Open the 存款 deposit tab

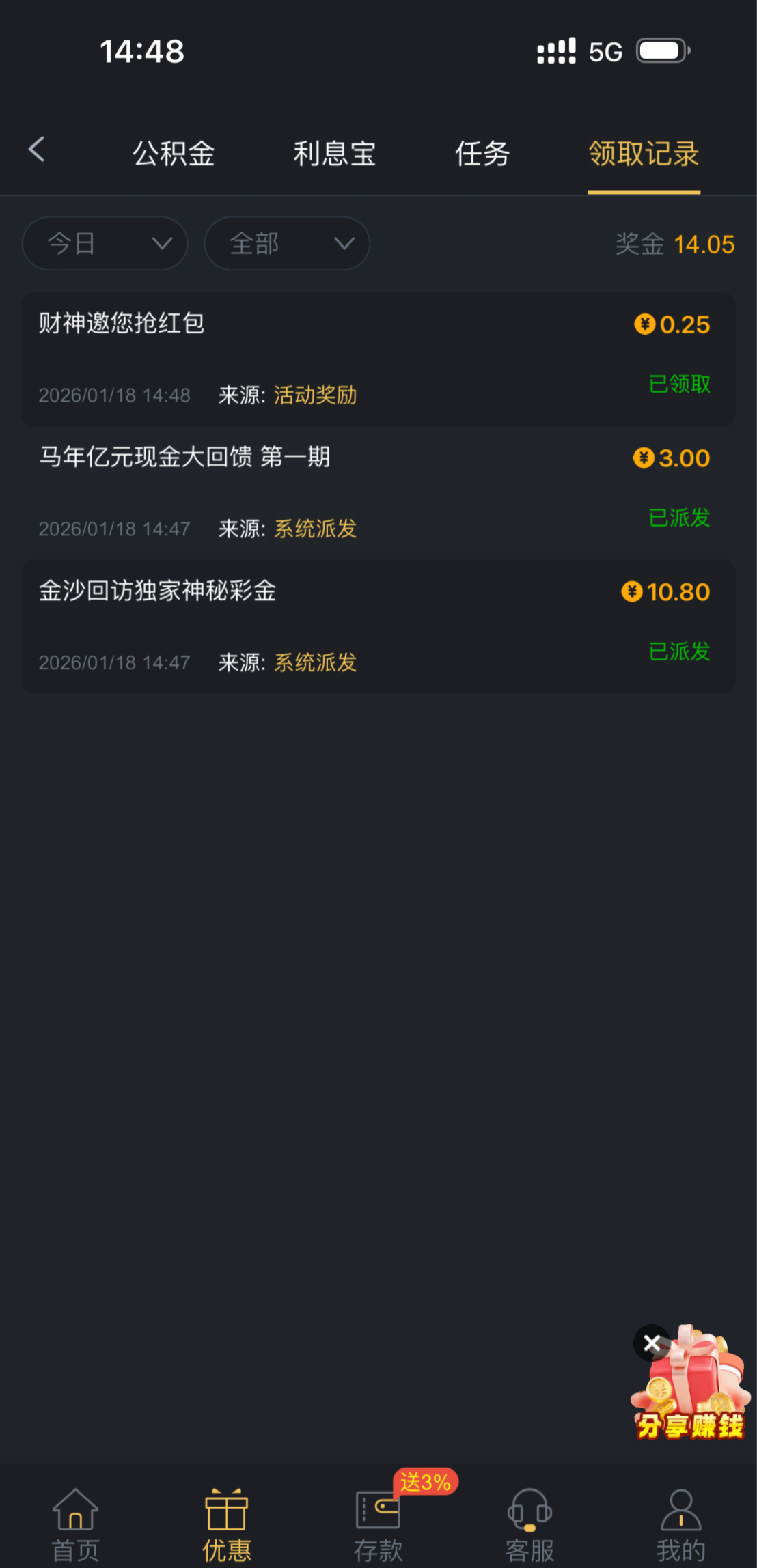[x=378, y=1524]
